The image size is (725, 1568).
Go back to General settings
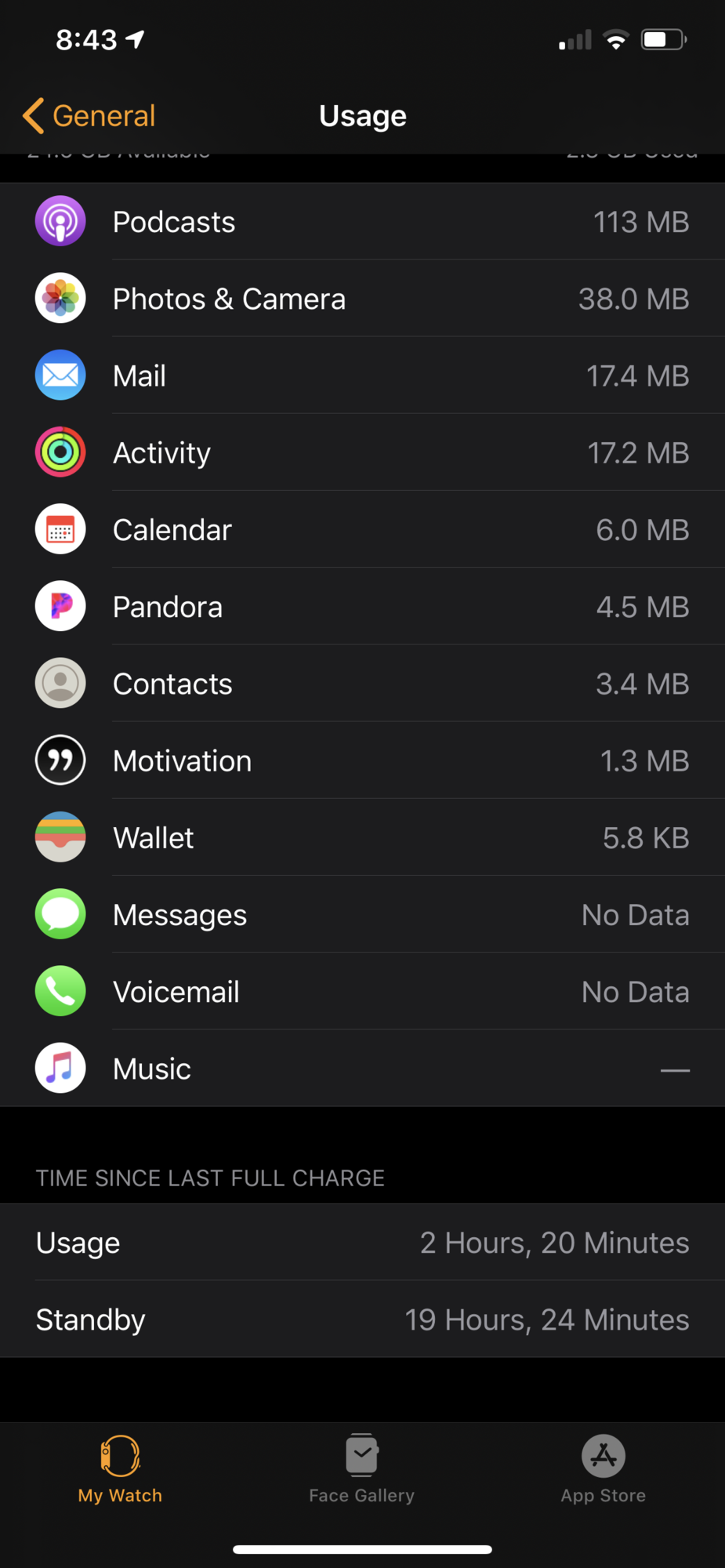89,116
